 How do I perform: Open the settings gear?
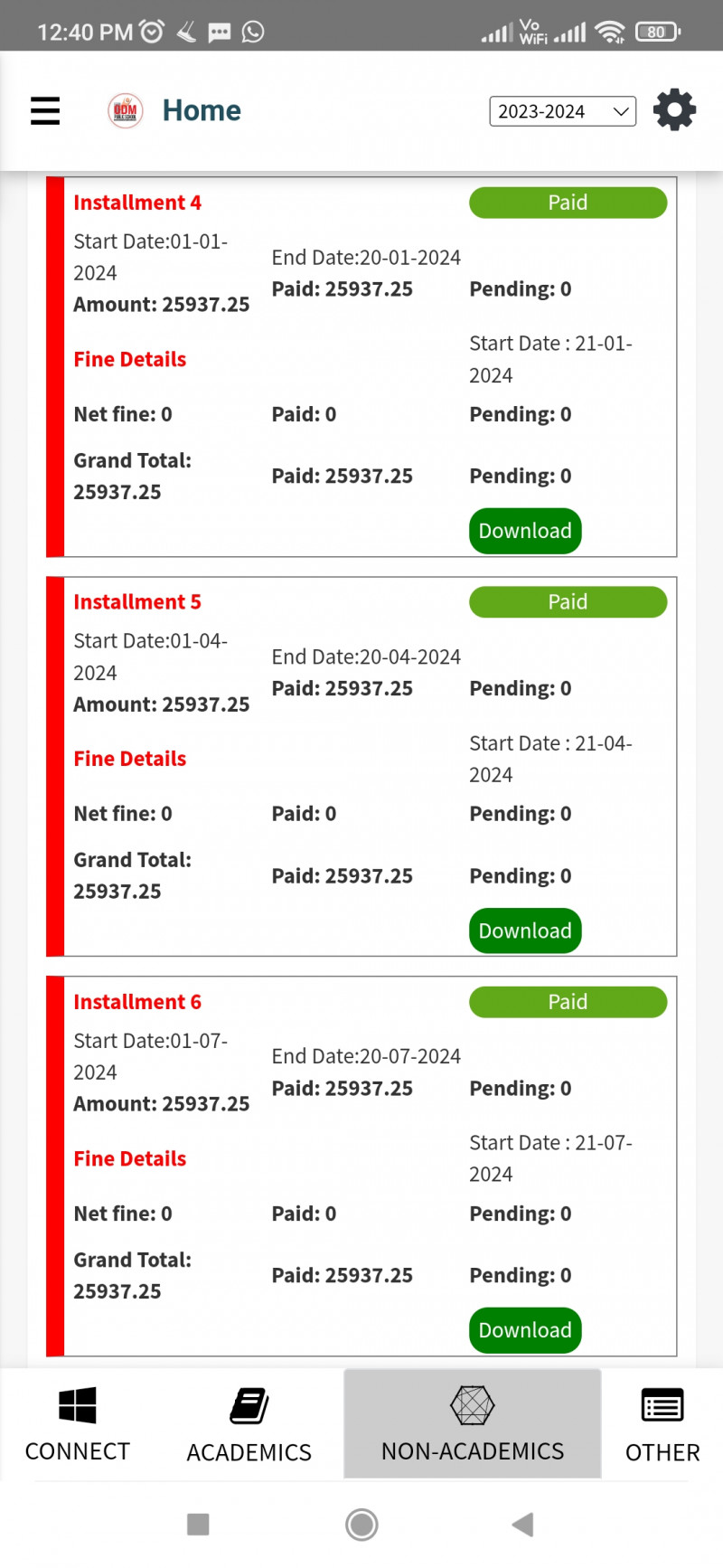coord(674,110)
